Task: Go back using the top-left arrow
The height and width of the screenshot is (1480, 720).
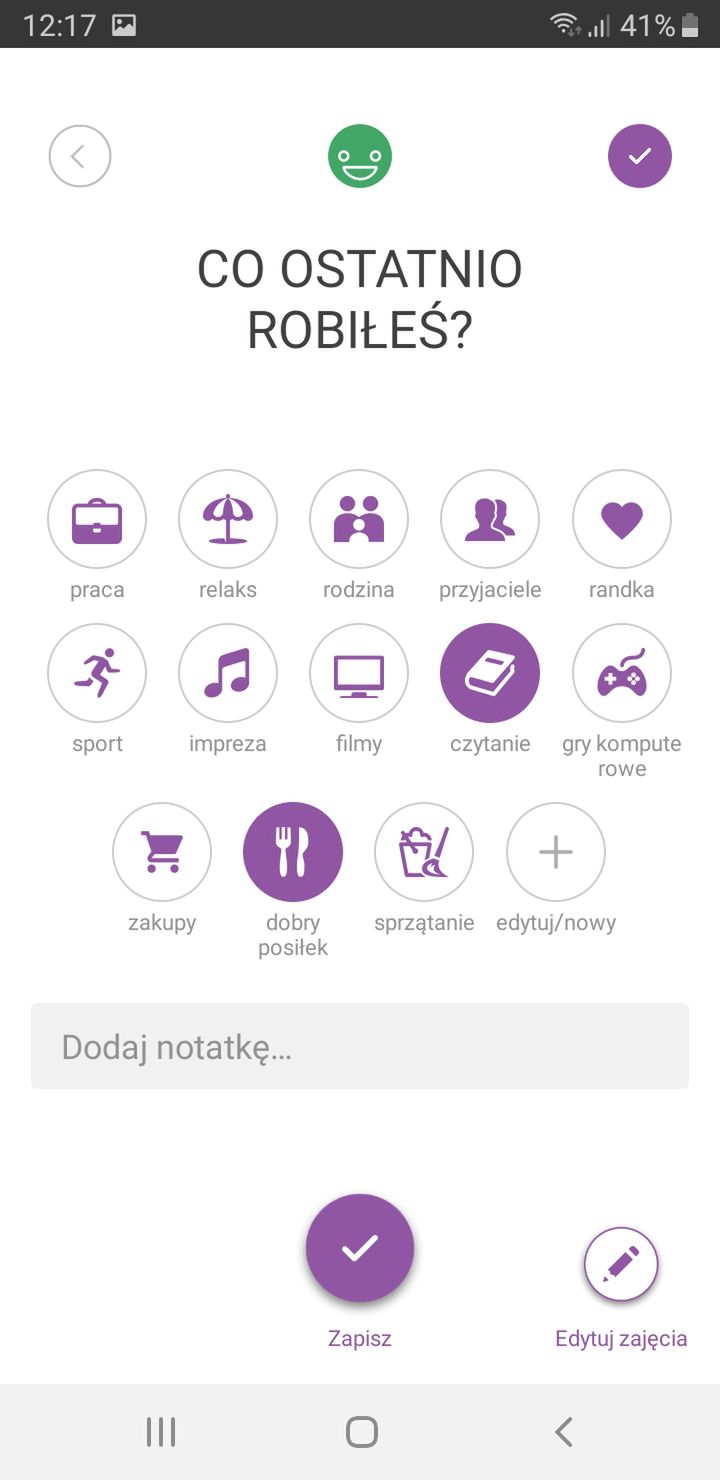Action: point(80,156)
